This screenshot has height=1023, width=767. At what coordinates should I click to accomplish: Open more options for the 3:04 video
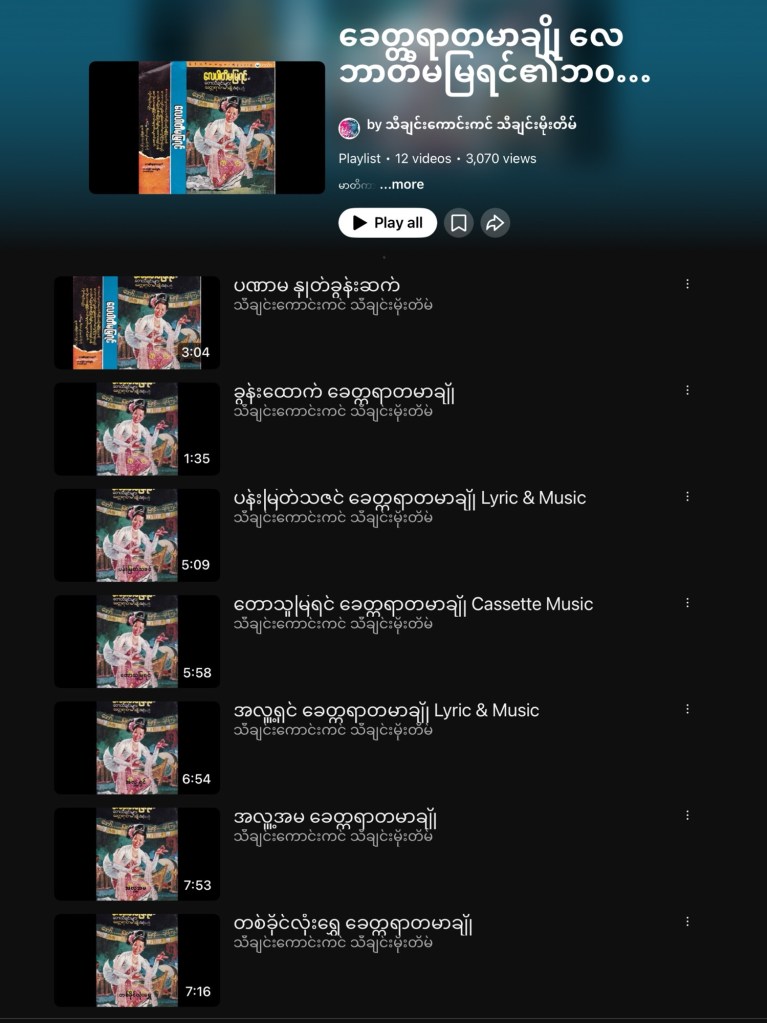tap(687, 284)
